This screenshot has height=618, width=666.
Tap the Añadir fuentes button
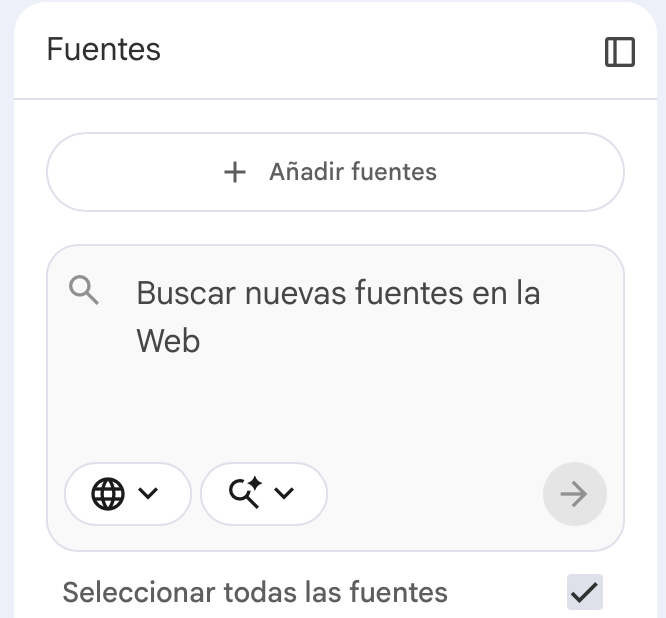pos(335,172)
